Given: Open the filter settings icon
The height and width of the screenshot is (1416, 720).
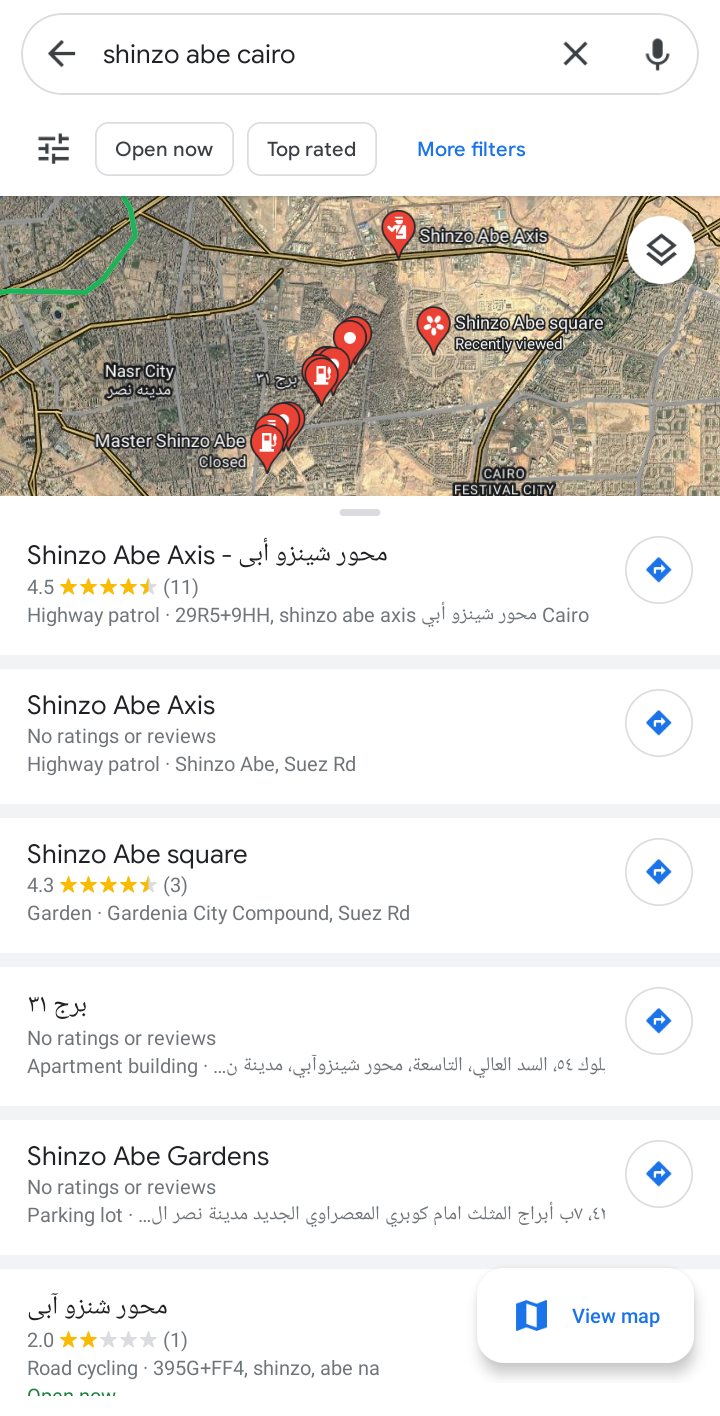Looking at the screenshot, I should [x=54, y=149].
